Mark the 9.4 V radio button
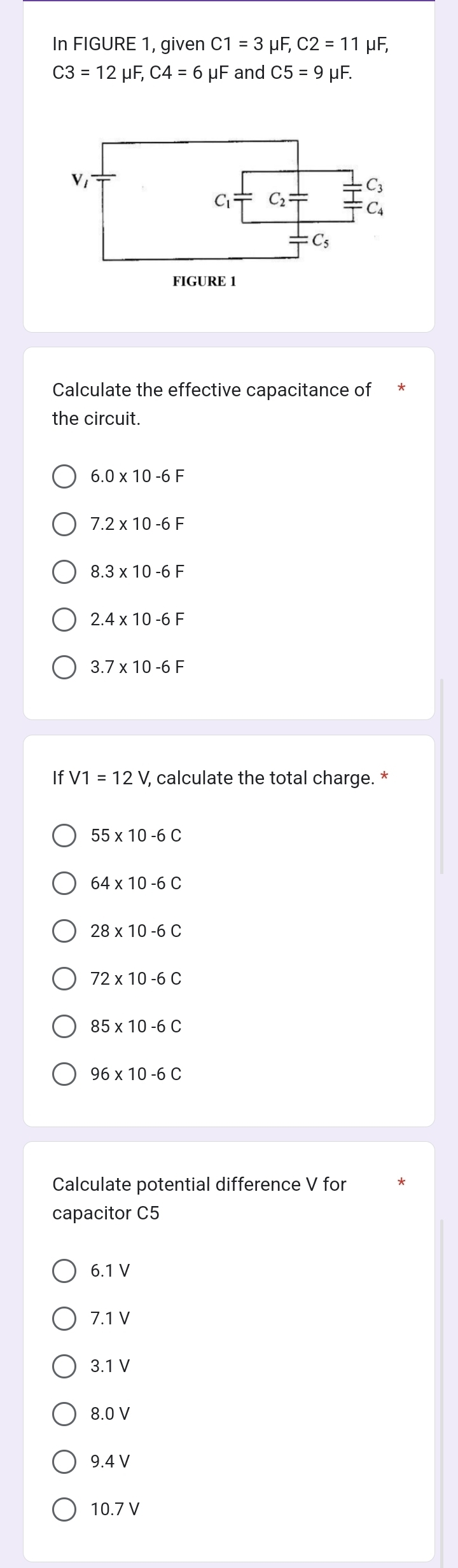This screenshot has height=1568, width=458. pyautogui.click(x=64, y=1462)
